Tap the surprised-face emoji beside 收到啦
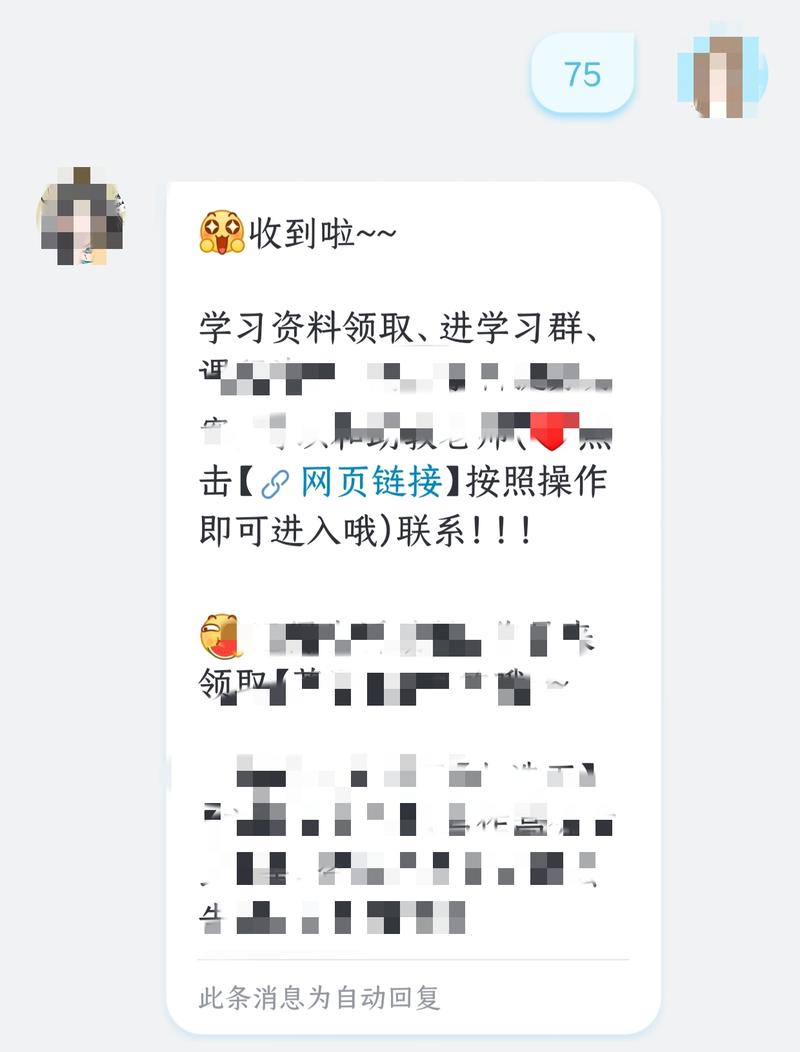Screen dimensions: 800x1052 click(x=222, y=230)
